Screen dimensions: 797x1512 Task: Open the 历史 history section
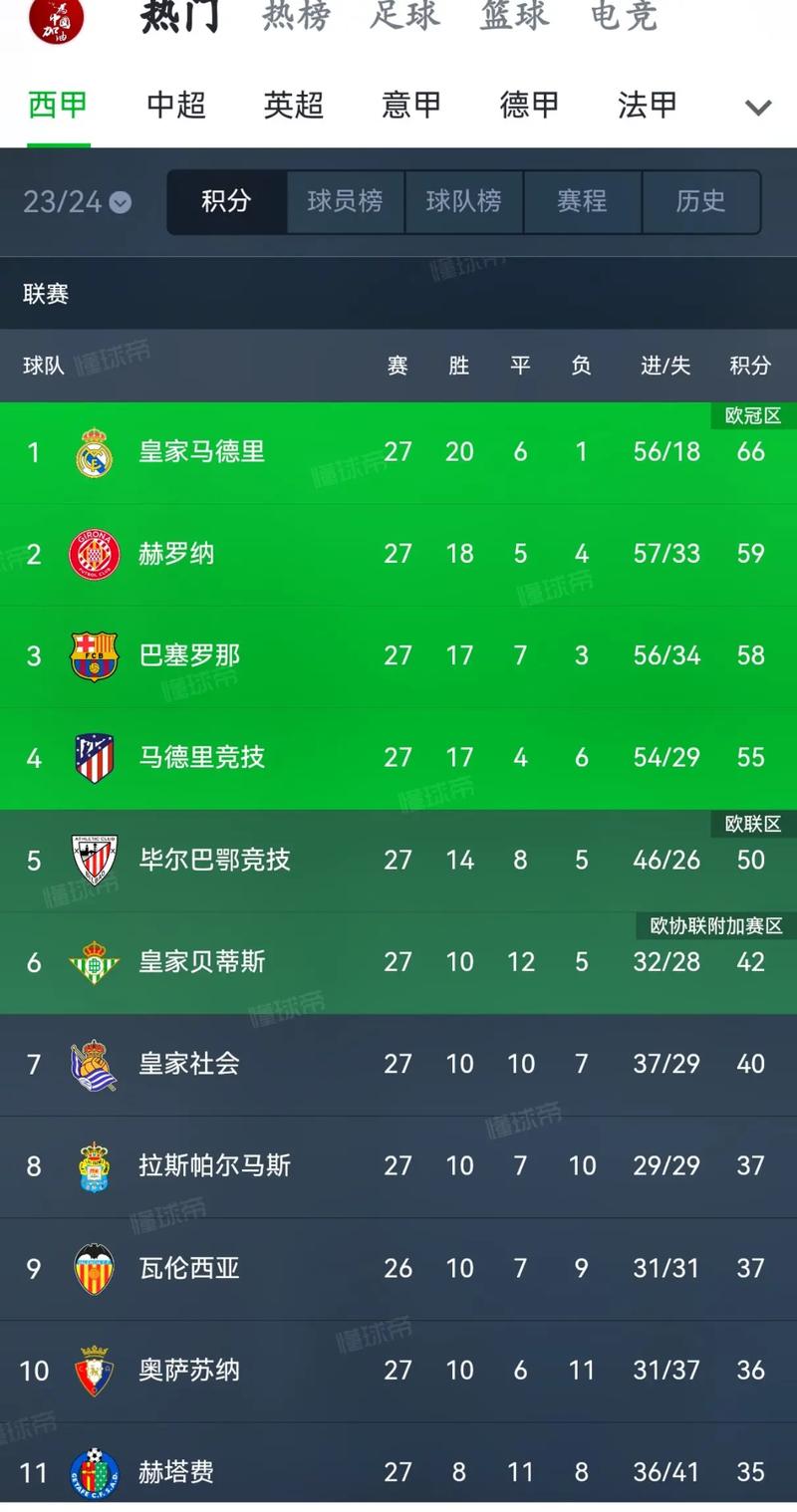pyautogui.click(x=700, y=201)
